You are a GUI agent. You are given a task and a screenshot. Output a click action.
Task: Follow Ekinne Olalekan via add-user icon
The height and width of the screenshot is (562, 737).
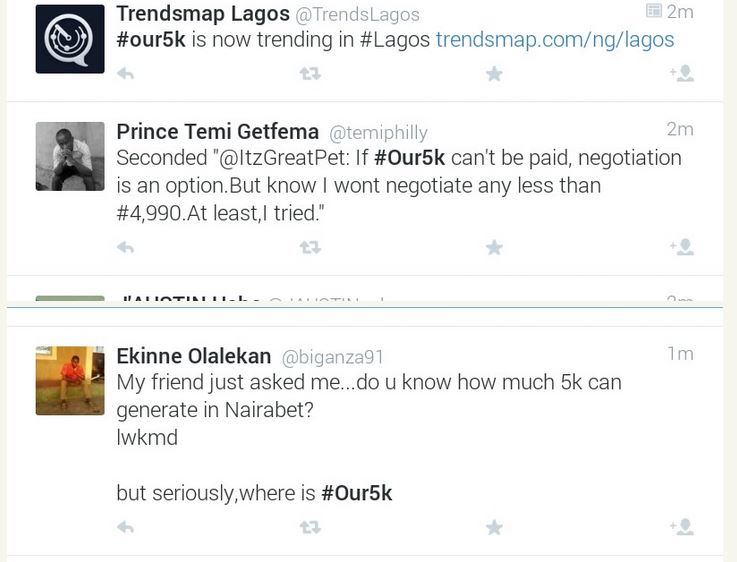682,527
